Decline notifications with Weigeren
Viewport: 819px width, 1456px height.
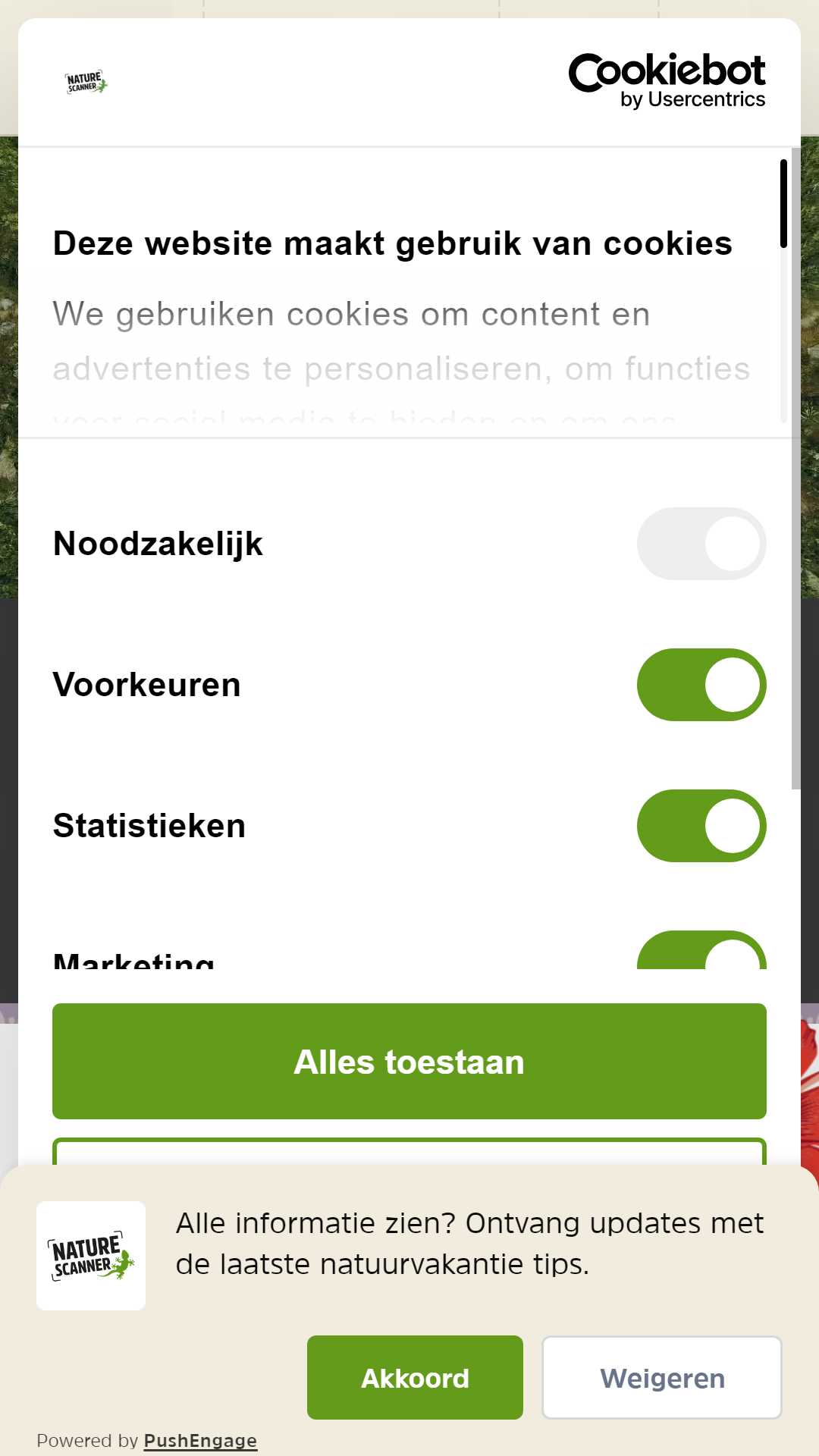(661, 1377)
